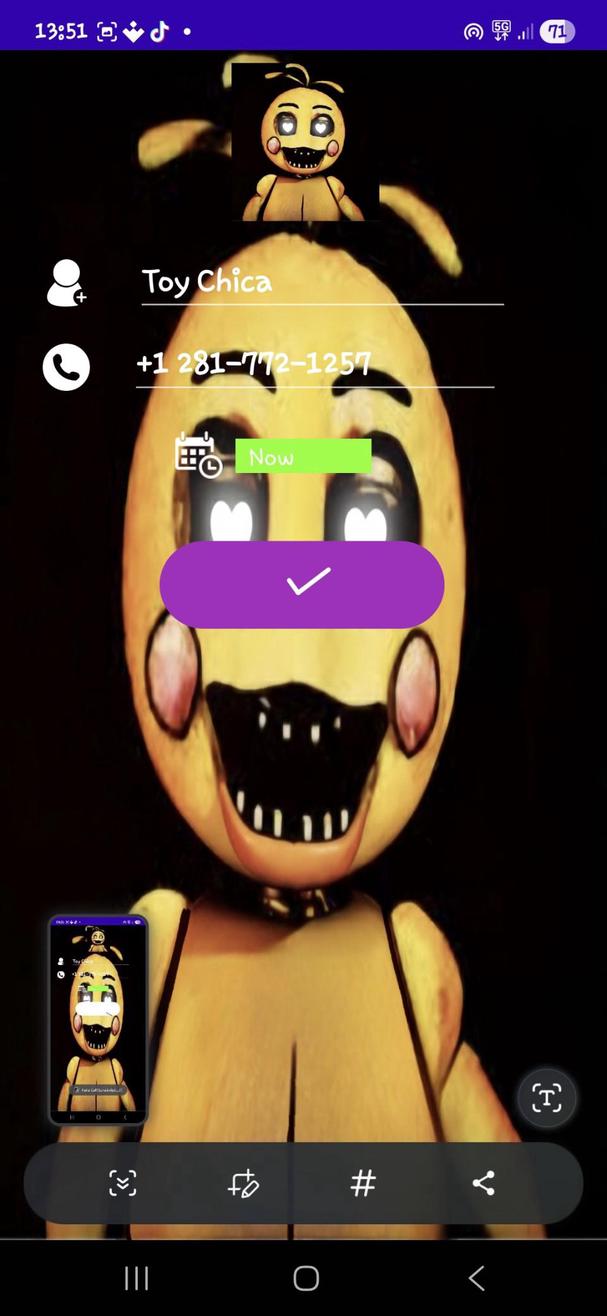Open the Now schedule time selector

pyautogui.click(x=303, y=456)
